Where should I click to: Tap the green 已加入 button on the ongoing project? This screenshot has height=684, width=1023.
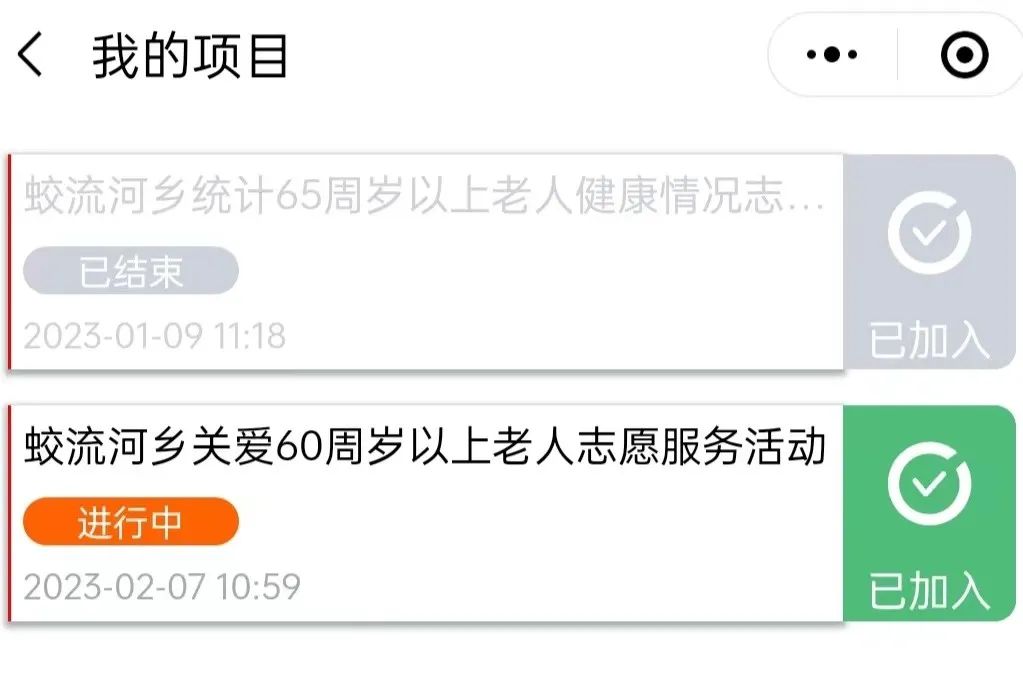[x=929, y=513]
